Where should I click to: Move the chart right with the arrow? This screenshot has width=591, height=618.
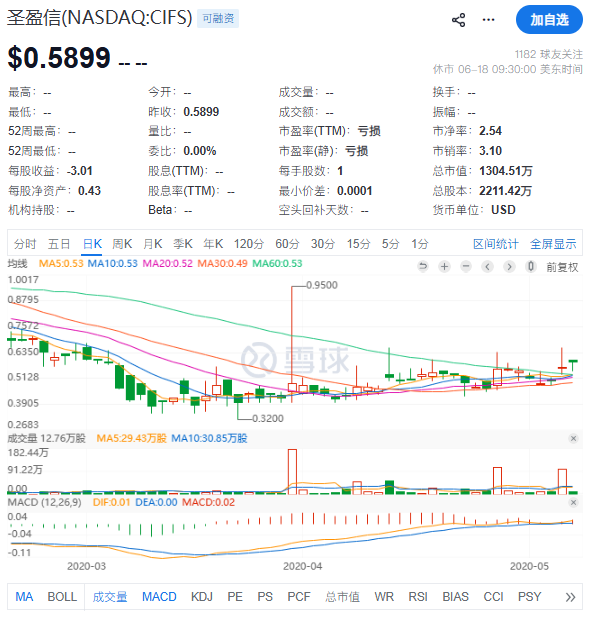coord(509,267)
